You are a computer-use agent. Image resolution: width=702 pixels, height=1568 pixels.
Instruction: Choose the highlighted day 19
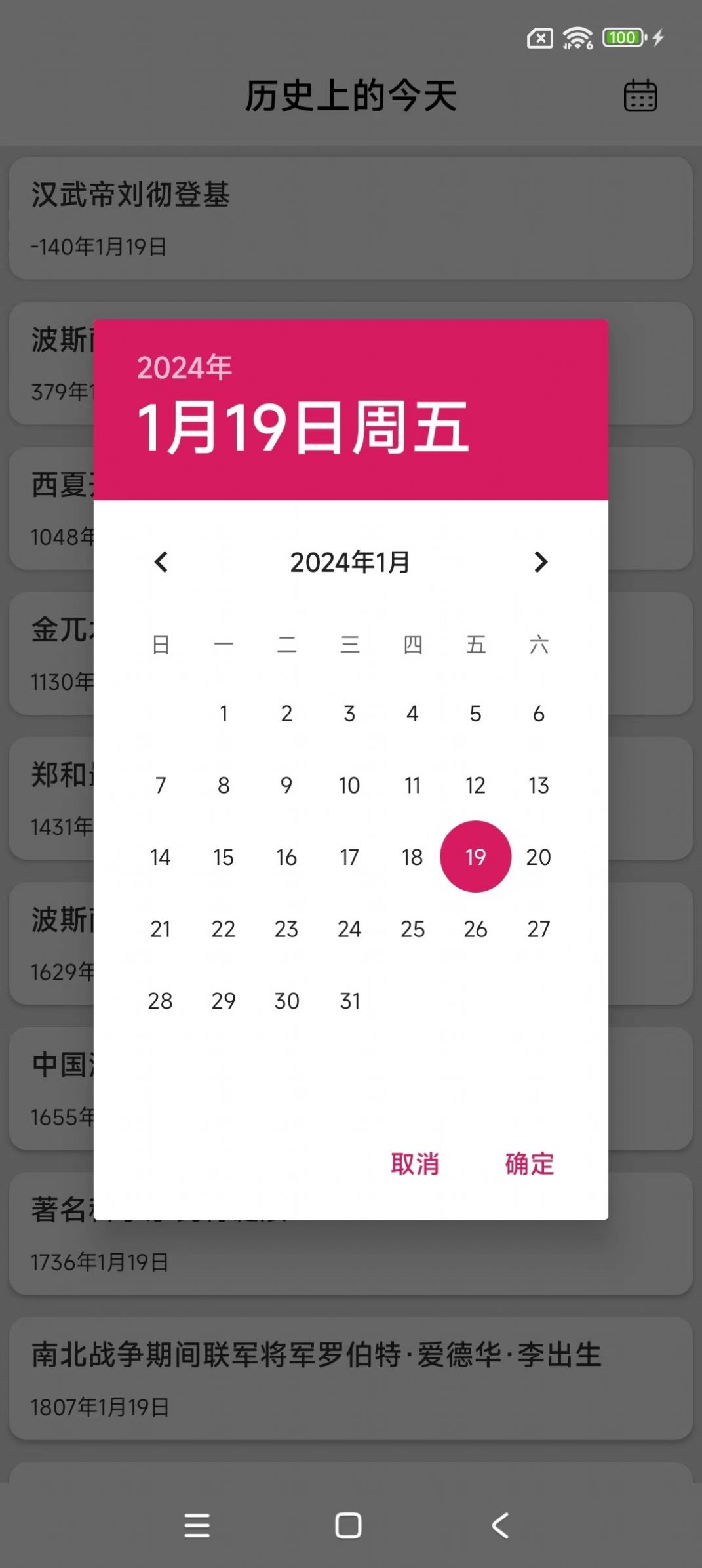point(475,856)
